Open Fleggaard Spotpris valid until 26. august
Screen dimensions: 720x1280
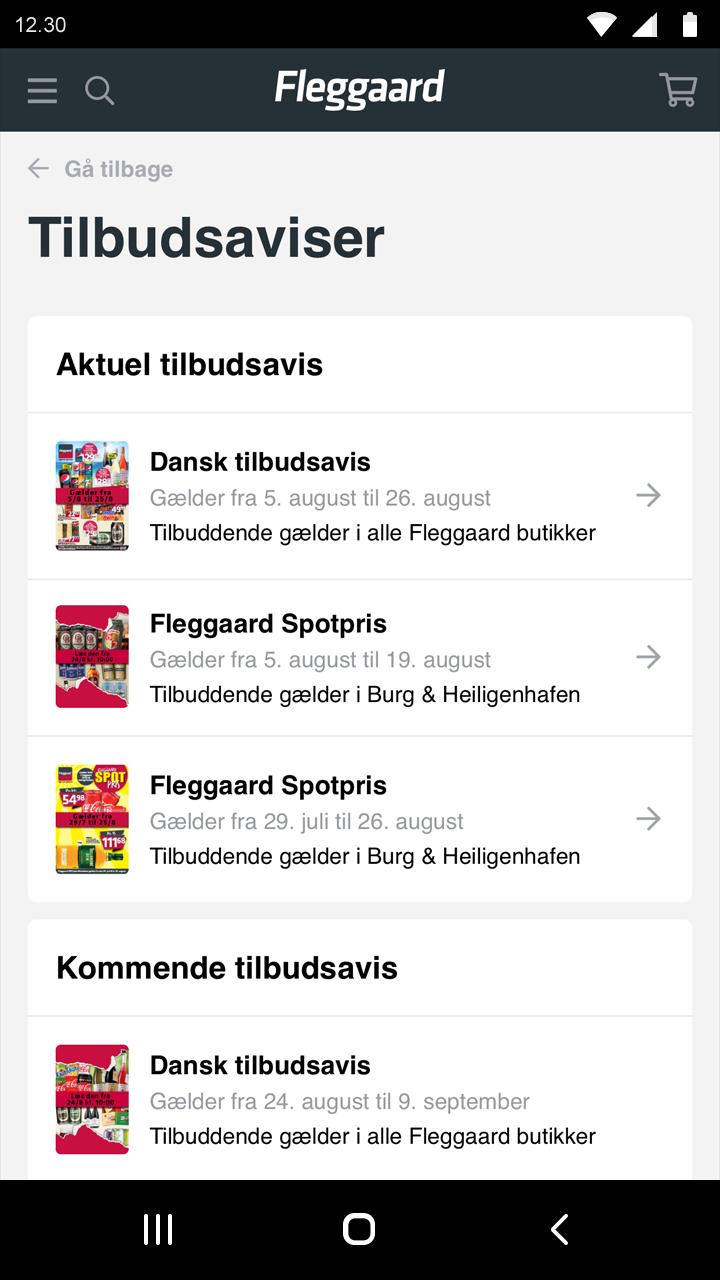[x=649, y=819]
